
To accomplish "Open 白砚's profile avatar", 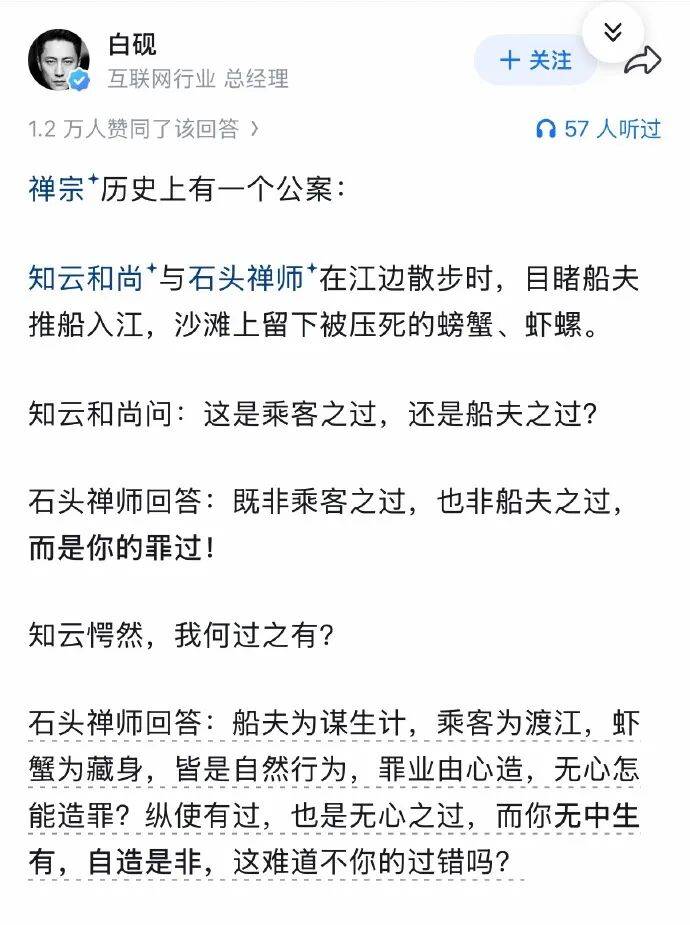I will pyautogui.click(x=60, y=61).
